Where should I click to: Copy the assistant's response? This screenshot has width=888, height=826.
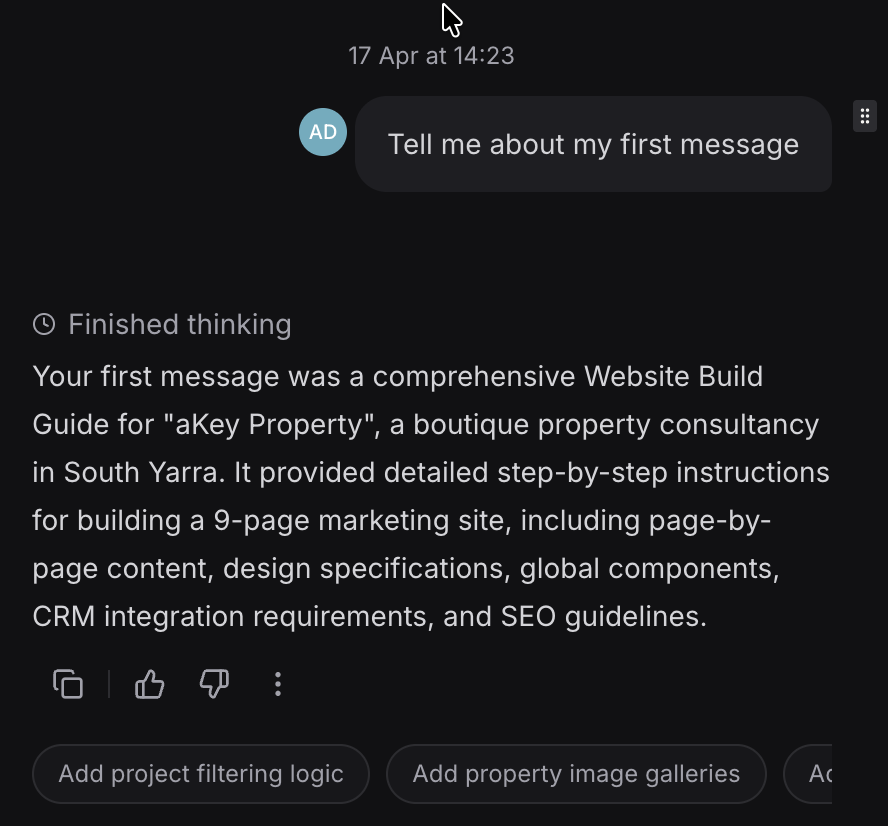68,684
